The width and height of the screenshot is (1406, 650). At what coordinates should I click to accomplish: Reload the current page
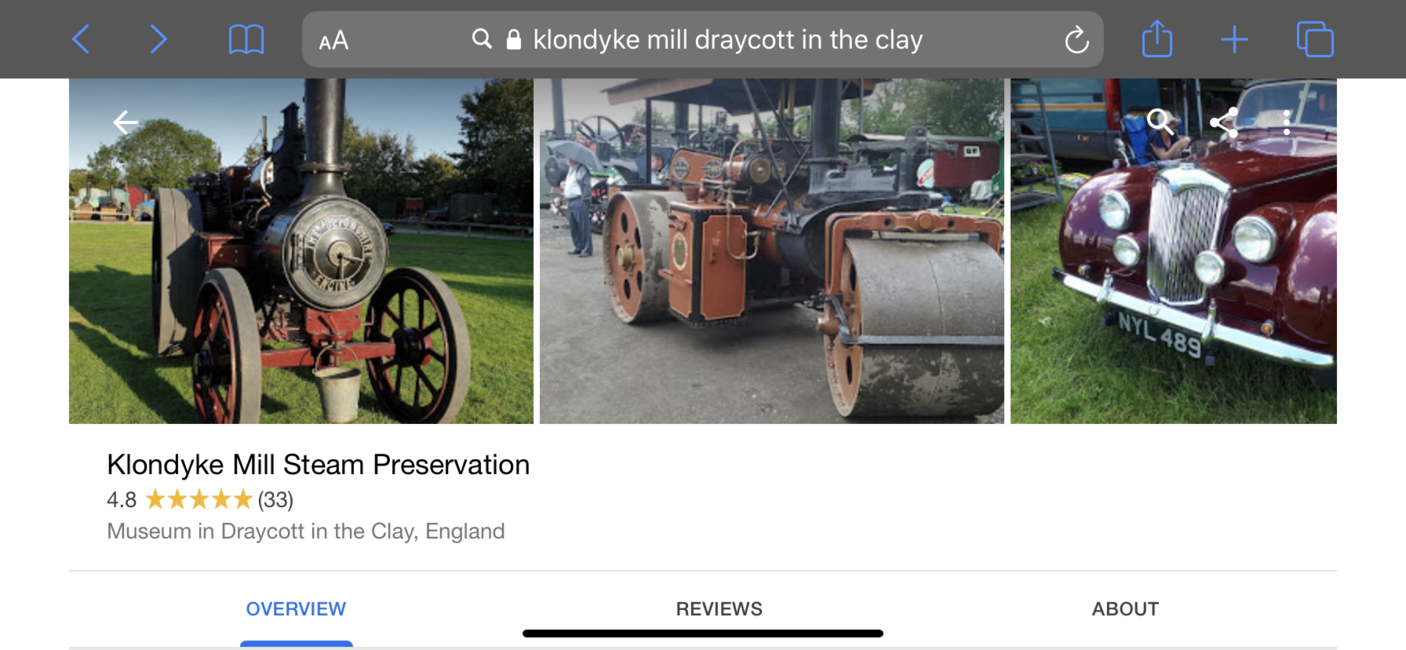pyautogui.click(x=1076, y=40)
